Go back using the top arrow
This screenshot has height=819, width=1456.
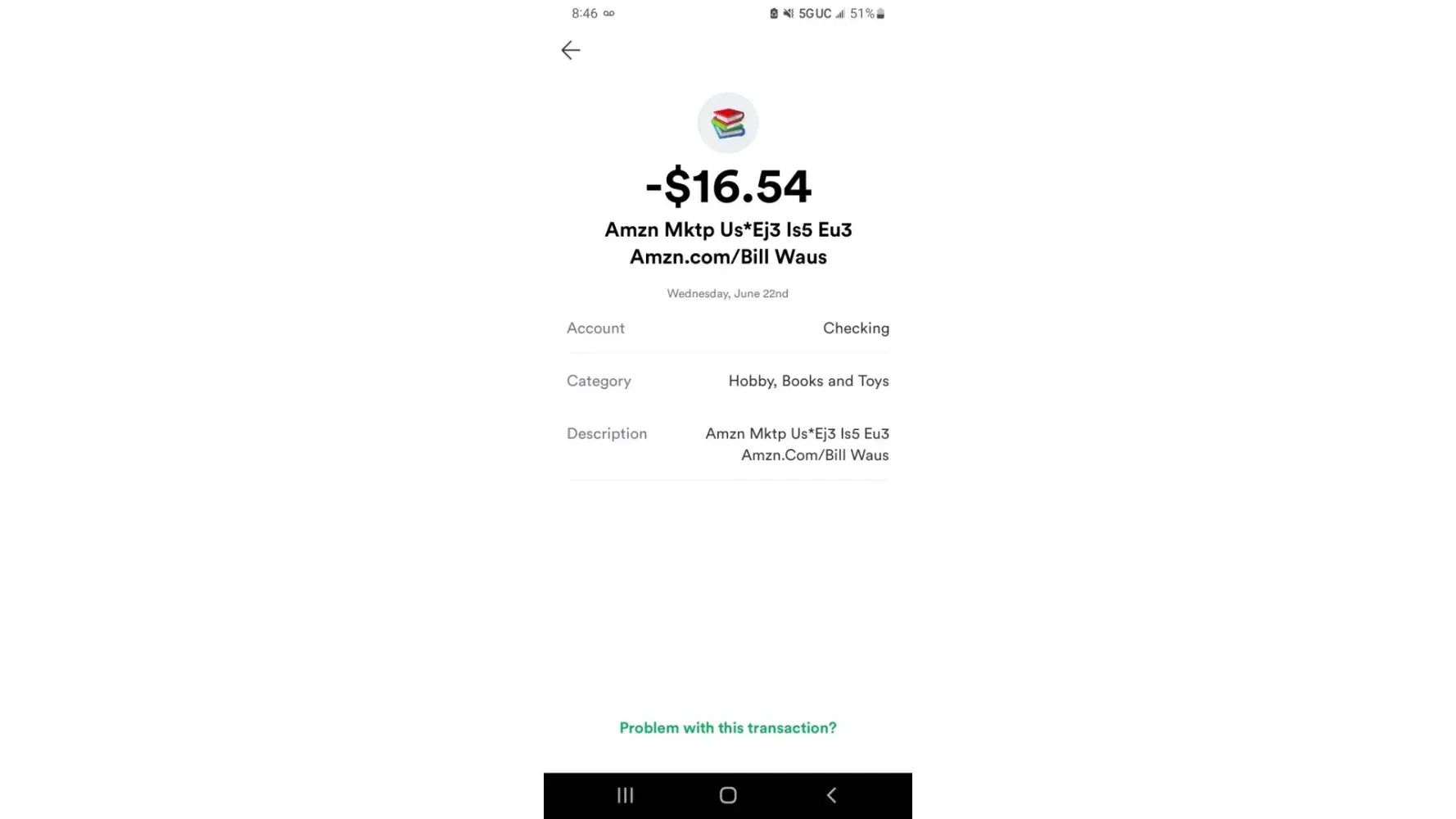click(x=571, y=51)
